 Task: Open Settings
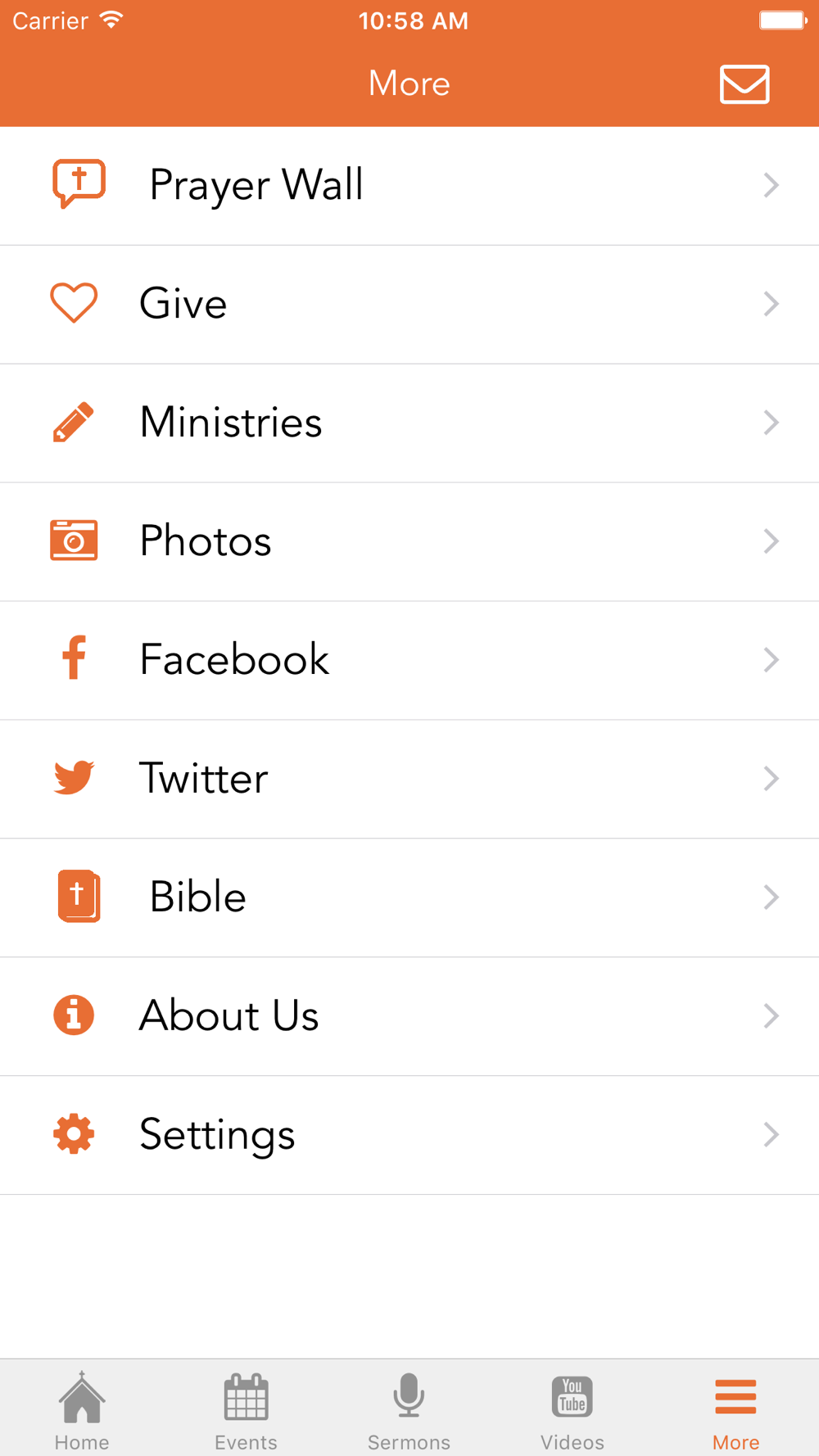click(x=409, y=1136)
